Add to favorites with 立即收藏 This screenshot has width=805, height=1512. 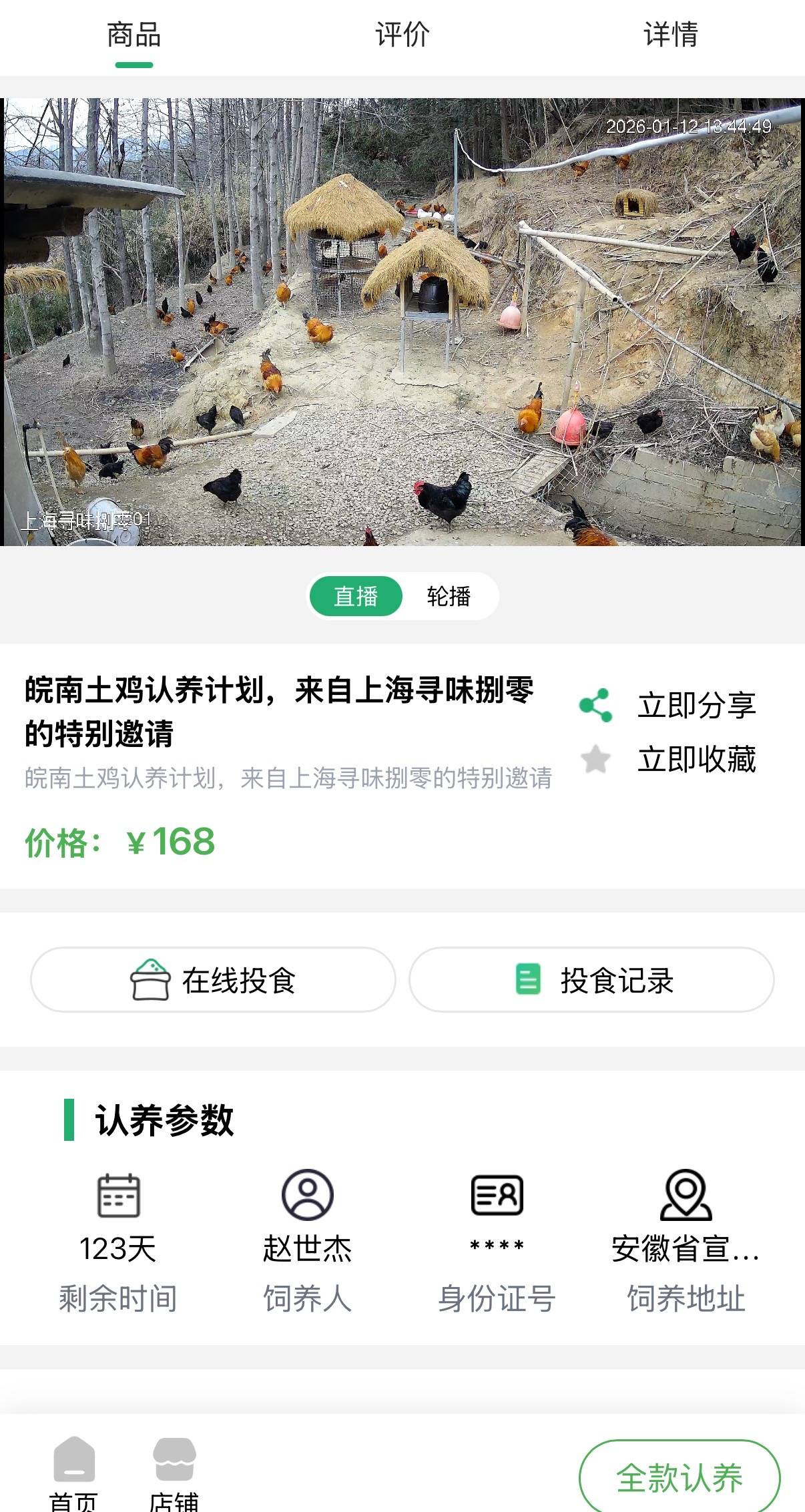pyautogui.click(x=667, y=760)
